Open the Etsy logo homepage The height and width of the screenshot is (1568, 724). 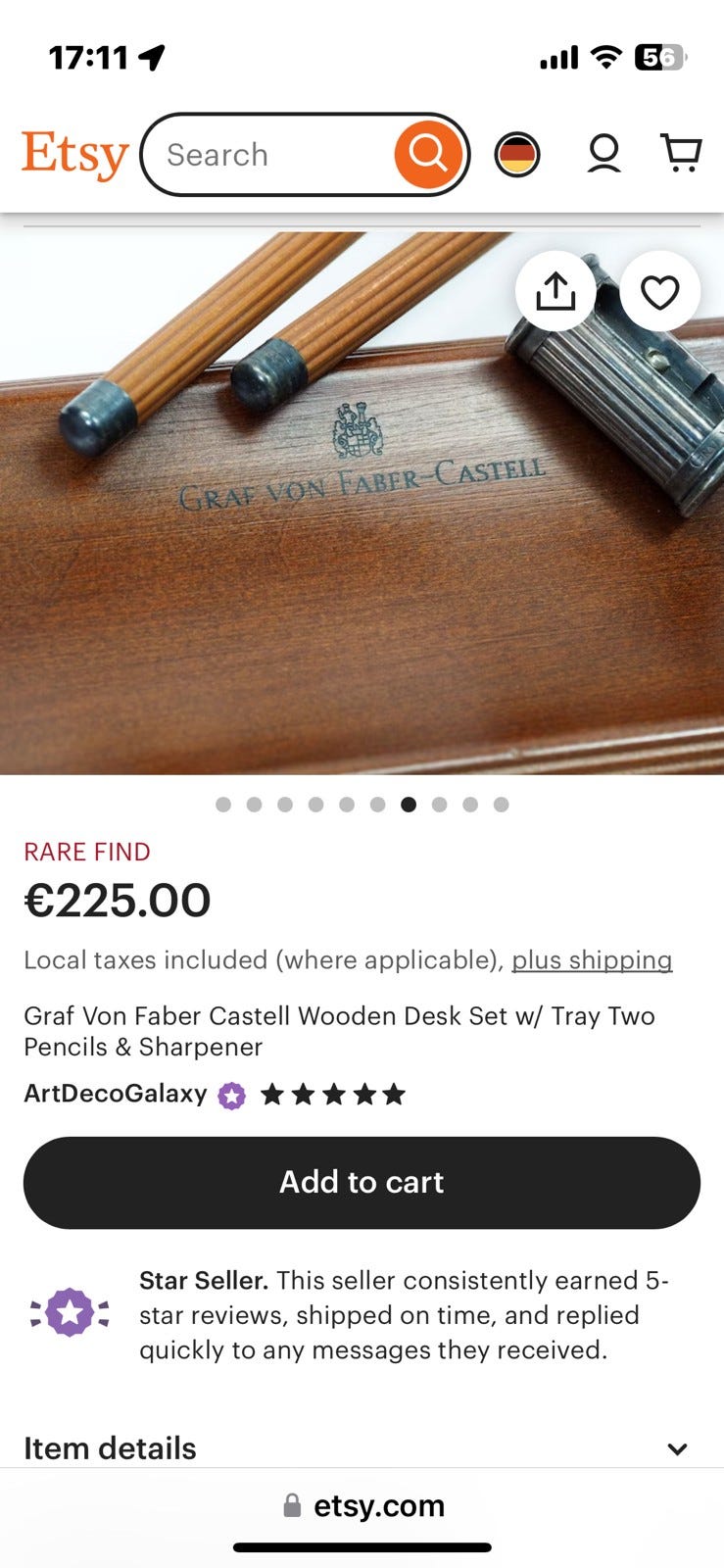tap(74, 154)
